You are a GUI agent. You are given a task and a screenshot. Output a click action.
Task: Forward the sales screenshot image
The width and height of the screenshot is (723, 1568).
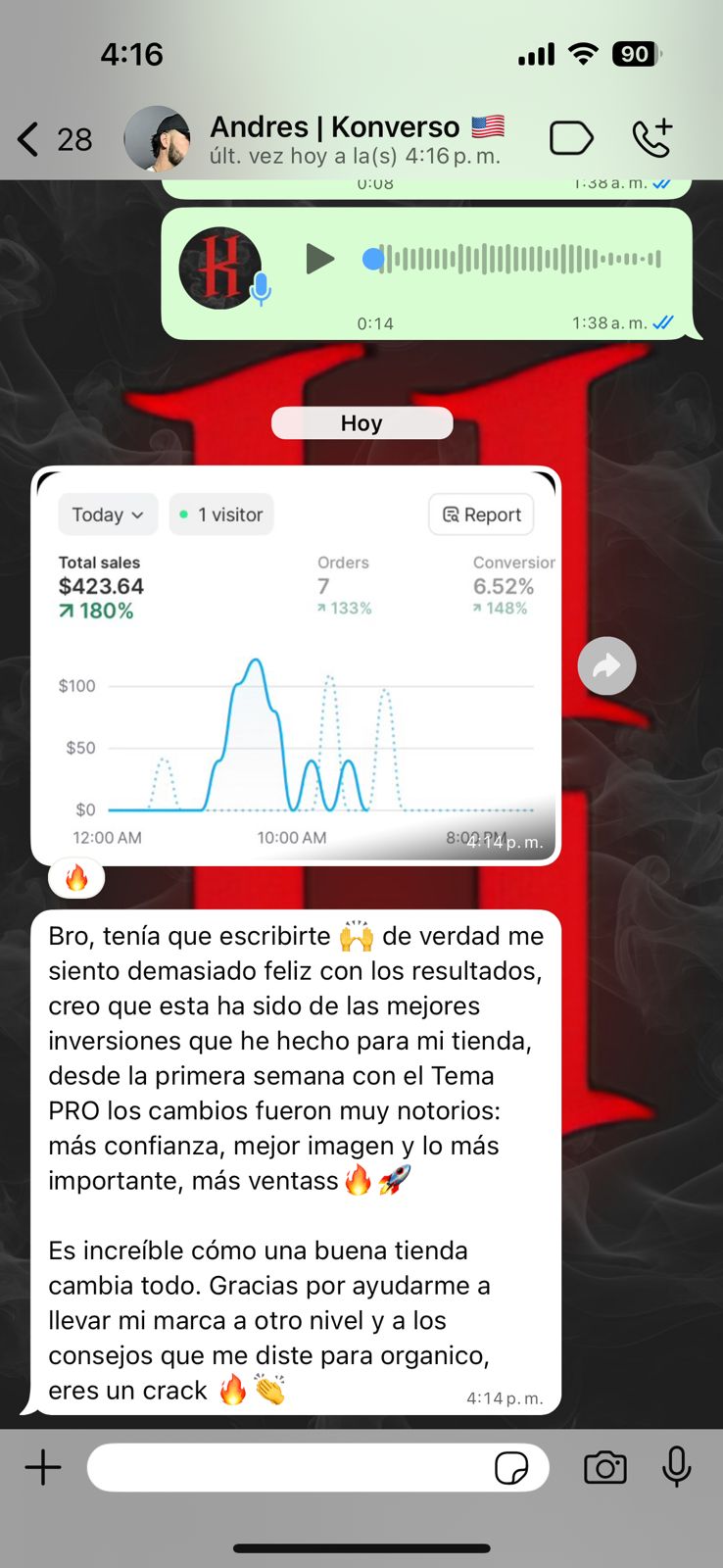pos(606,666)
